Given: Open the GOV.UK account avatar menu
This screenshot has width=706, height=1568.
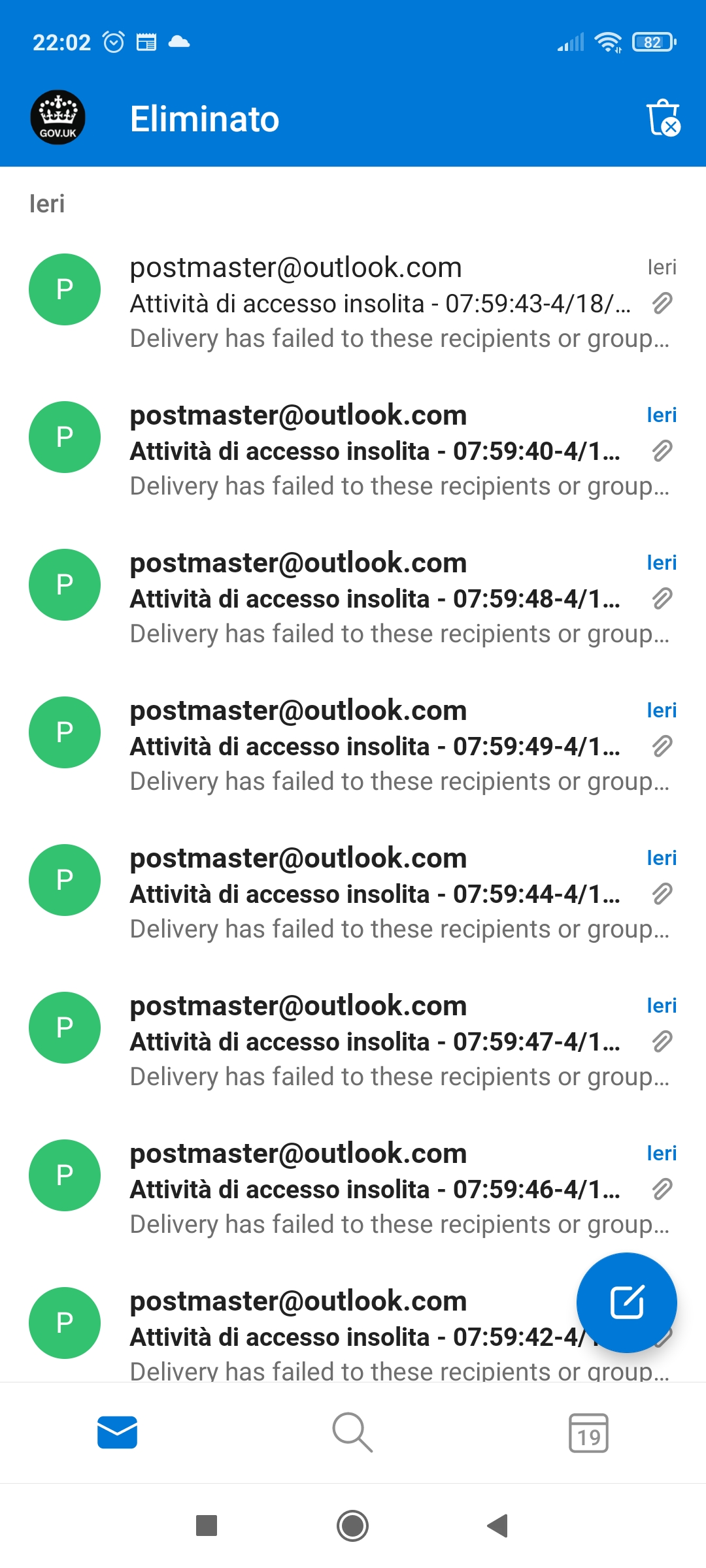Looking at the screenshot, I should (58, 118).
